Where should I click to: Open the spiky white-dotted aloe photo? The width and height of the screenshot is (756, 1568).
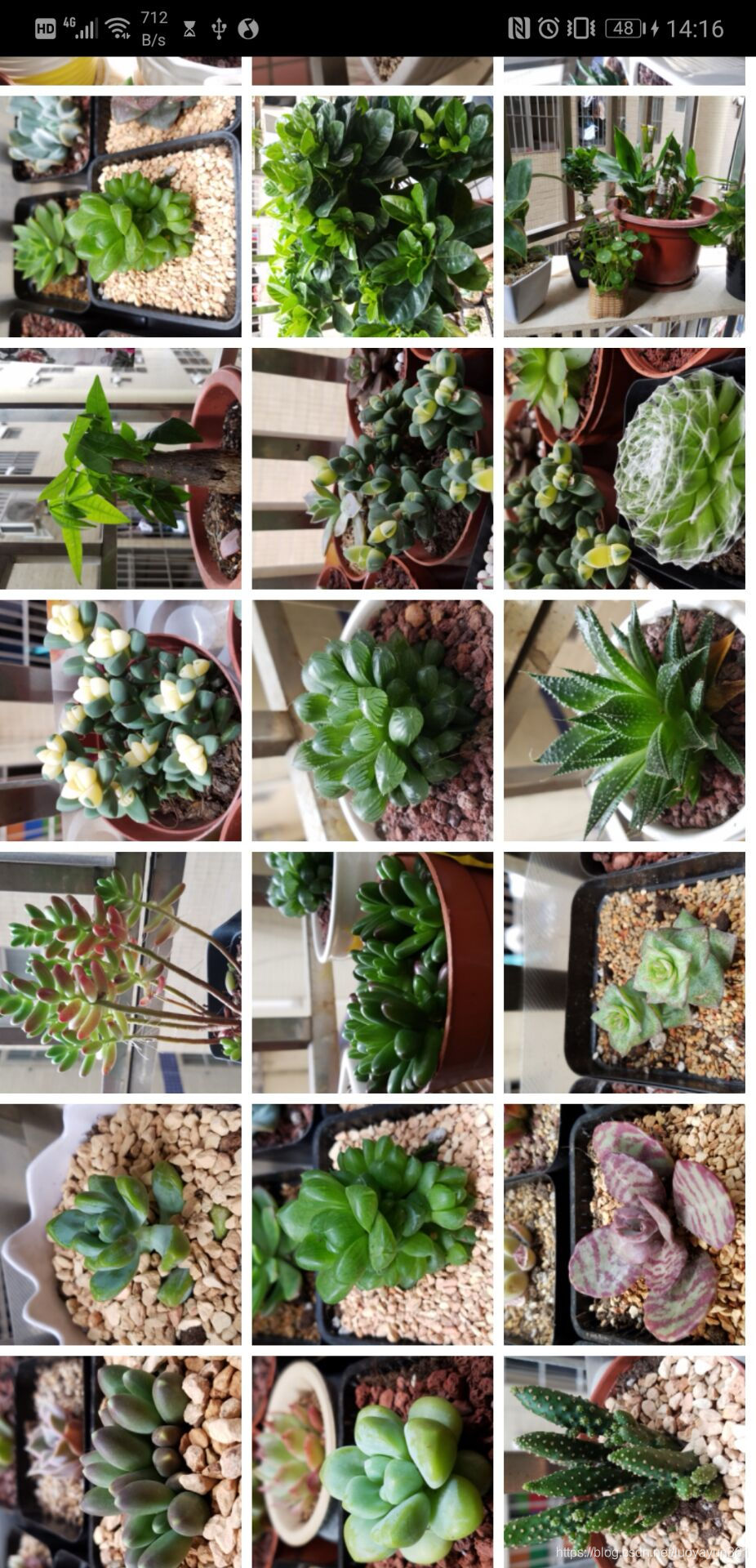click(x=624, y=720)
